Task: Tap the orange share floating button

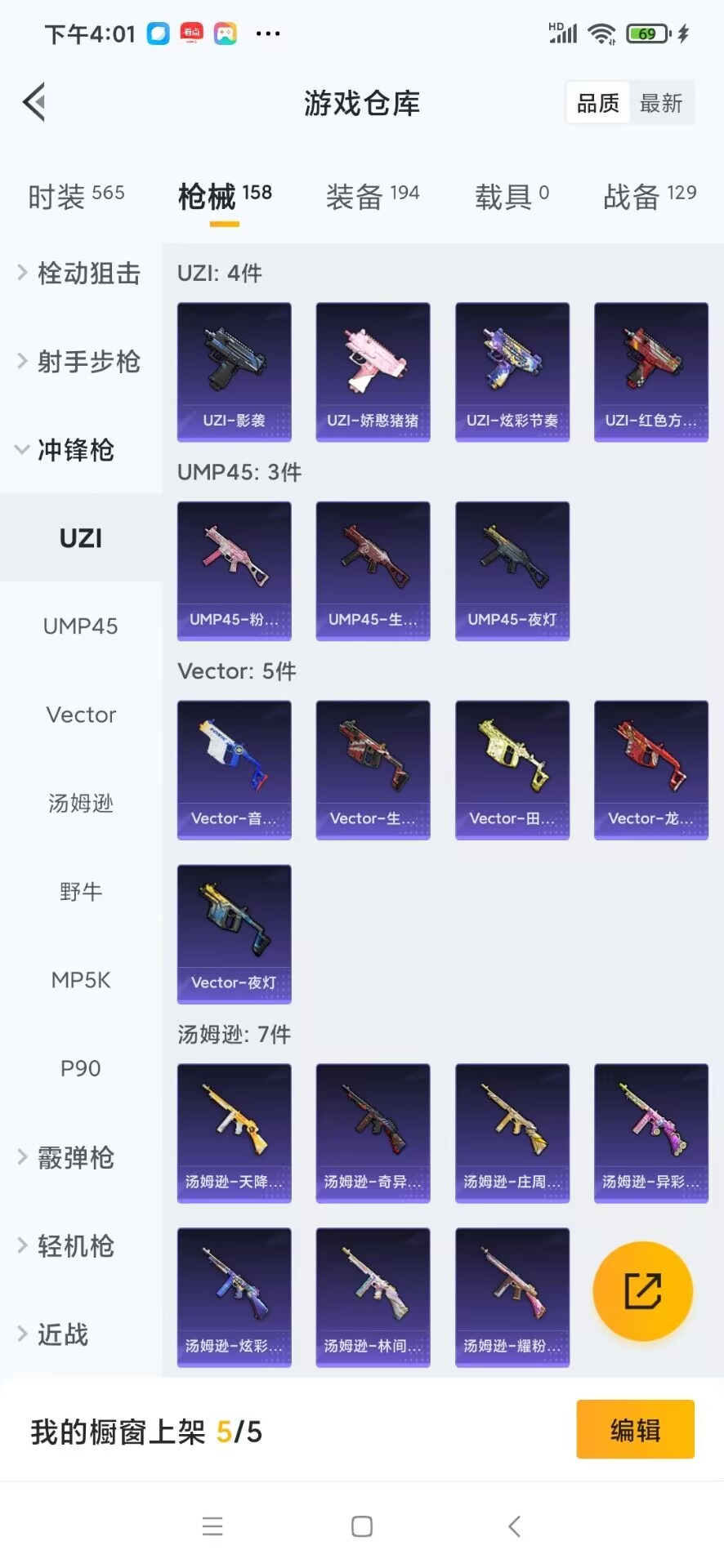Action: [643, 1291]
